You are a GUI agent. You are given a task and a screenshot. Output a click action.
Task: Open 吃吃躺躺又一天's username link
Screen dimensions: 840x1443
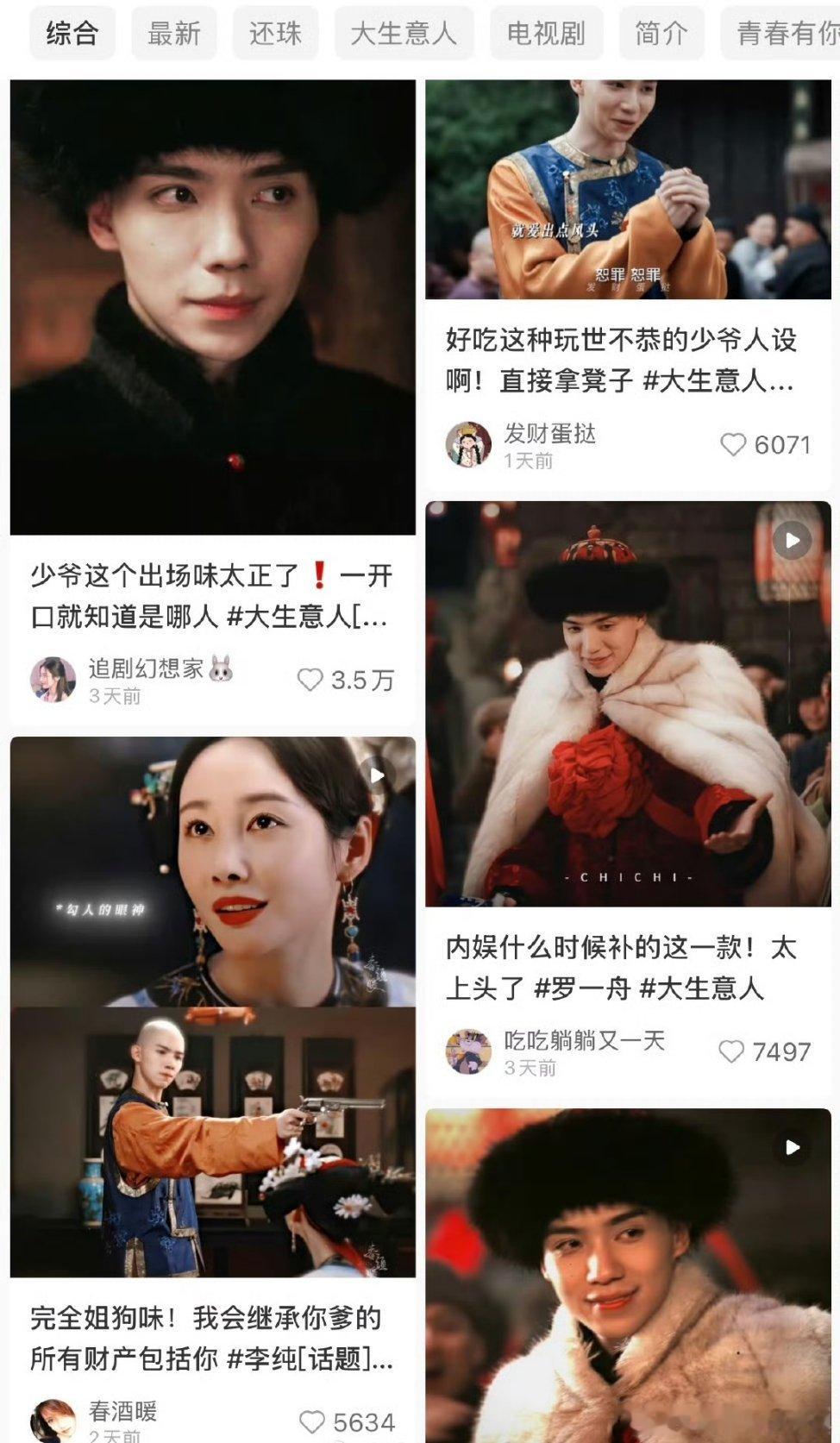click(x=583, y=1040)
